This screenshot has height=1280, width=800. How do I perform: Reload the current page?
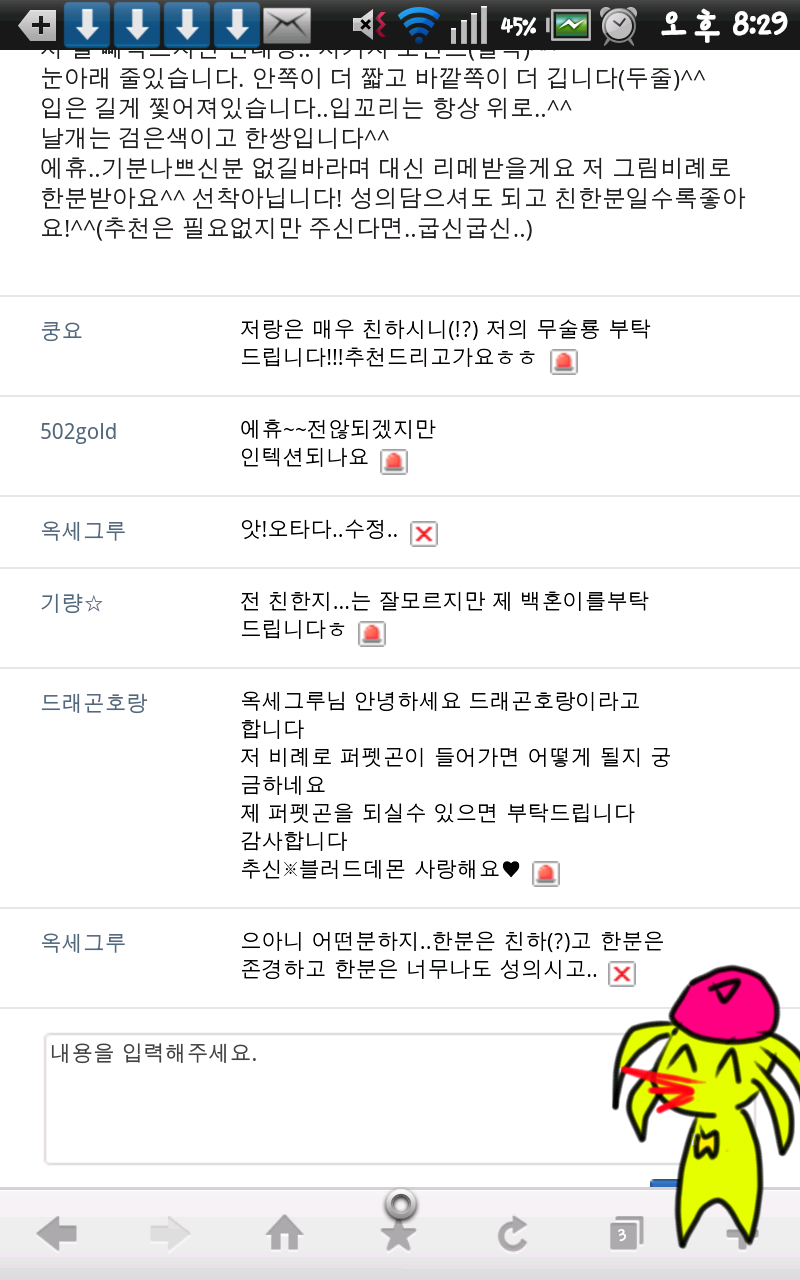pyautogui.click(x=513, y=1236)
